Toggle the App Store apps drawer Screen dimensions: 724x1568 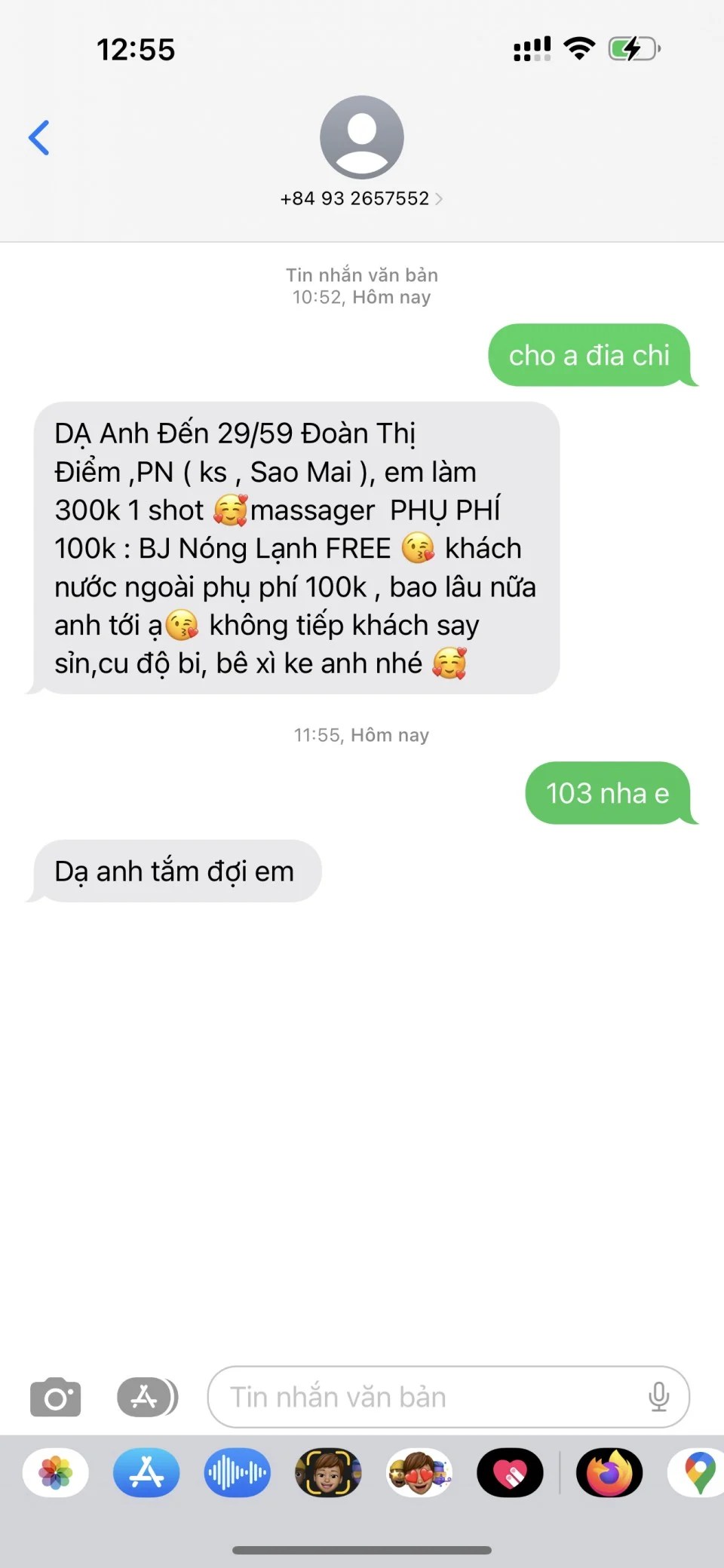tap(147, 1397)
